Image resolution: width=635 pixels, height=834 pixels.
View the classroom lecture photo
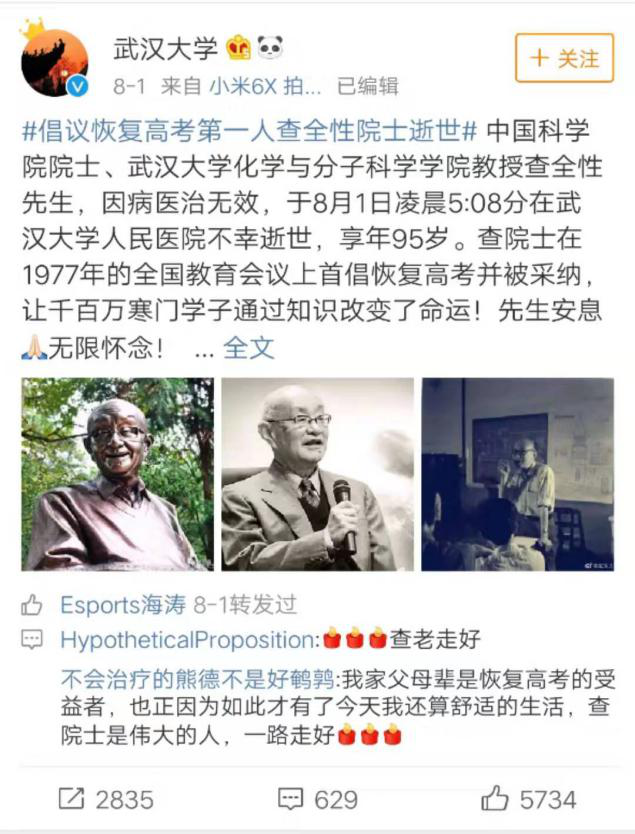(517, 474)
